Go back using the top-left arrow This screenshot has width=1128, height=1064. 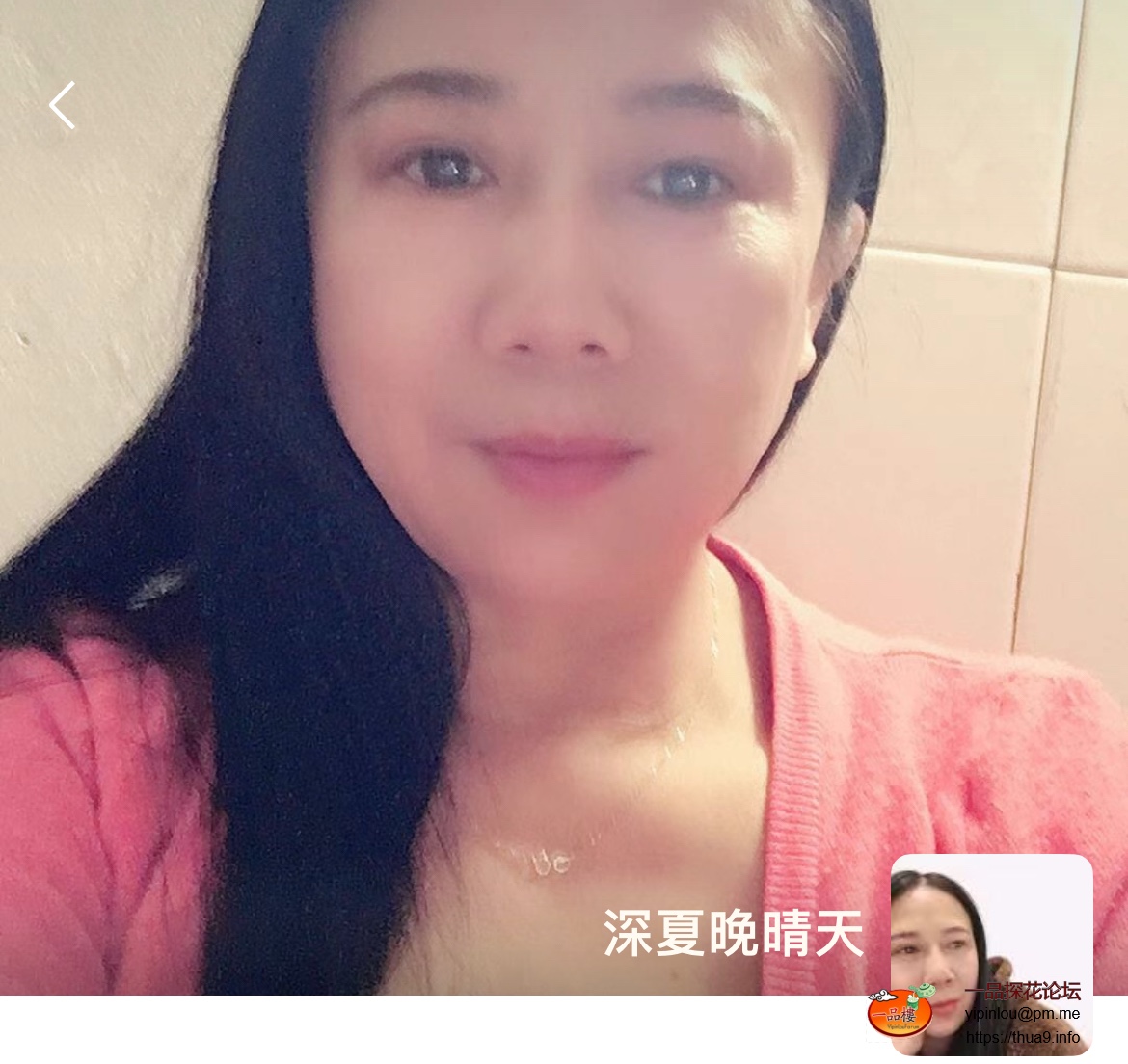[x=63, y=105]
